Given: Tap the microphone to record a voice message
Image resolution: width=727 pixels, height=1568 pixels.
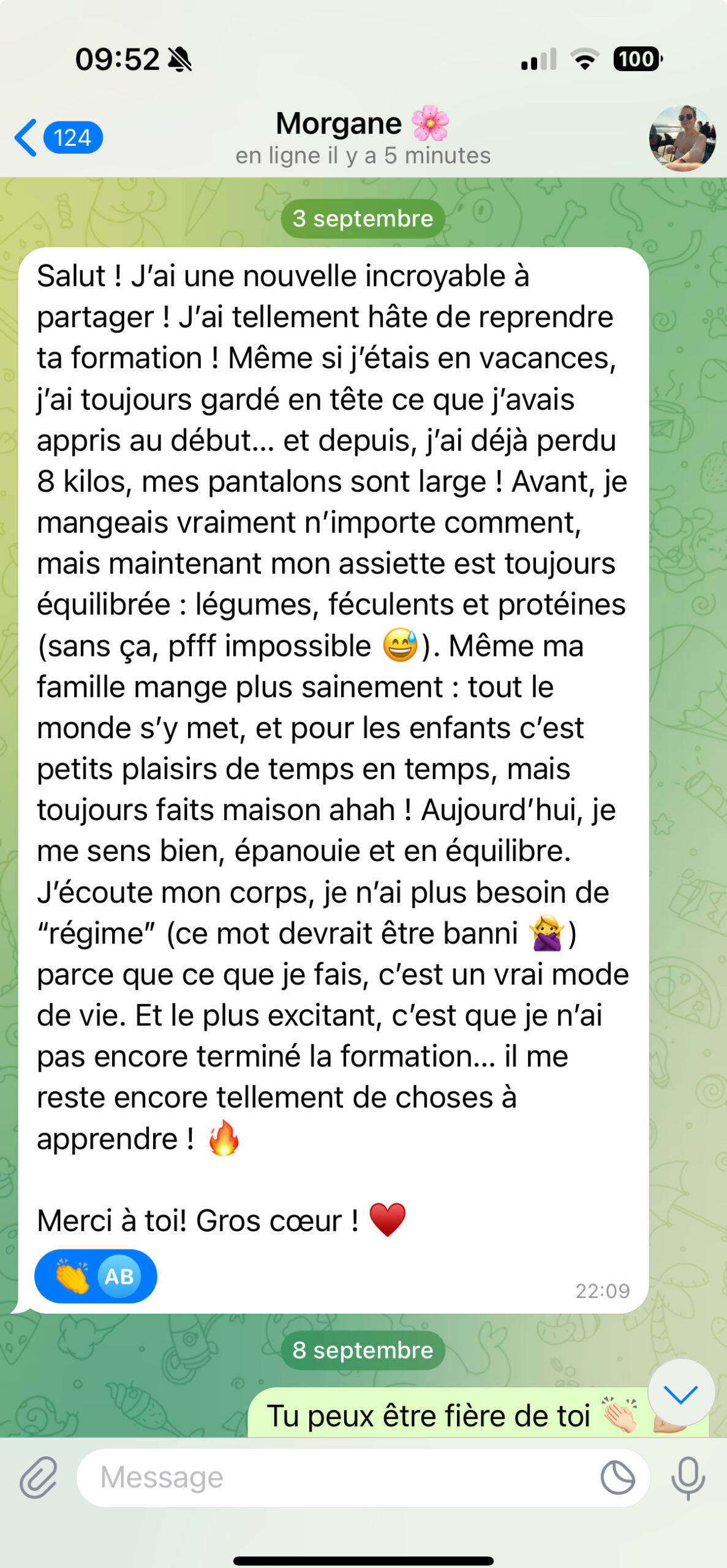Looking at the screenshot, I should (x=688, y=1477).
